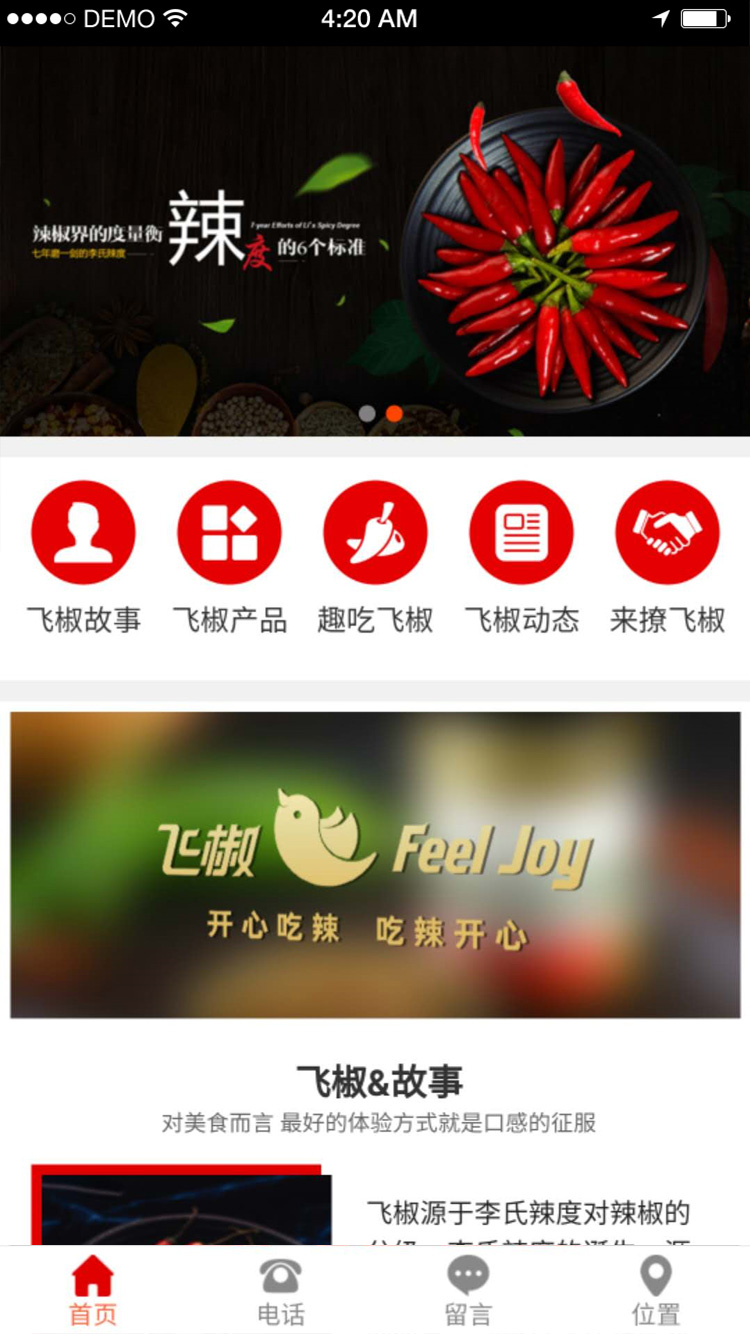This screenshot has width=750, height=1334.
Task: Tap the chili pepper carousel banner
Action: click(x=375, y=240)
